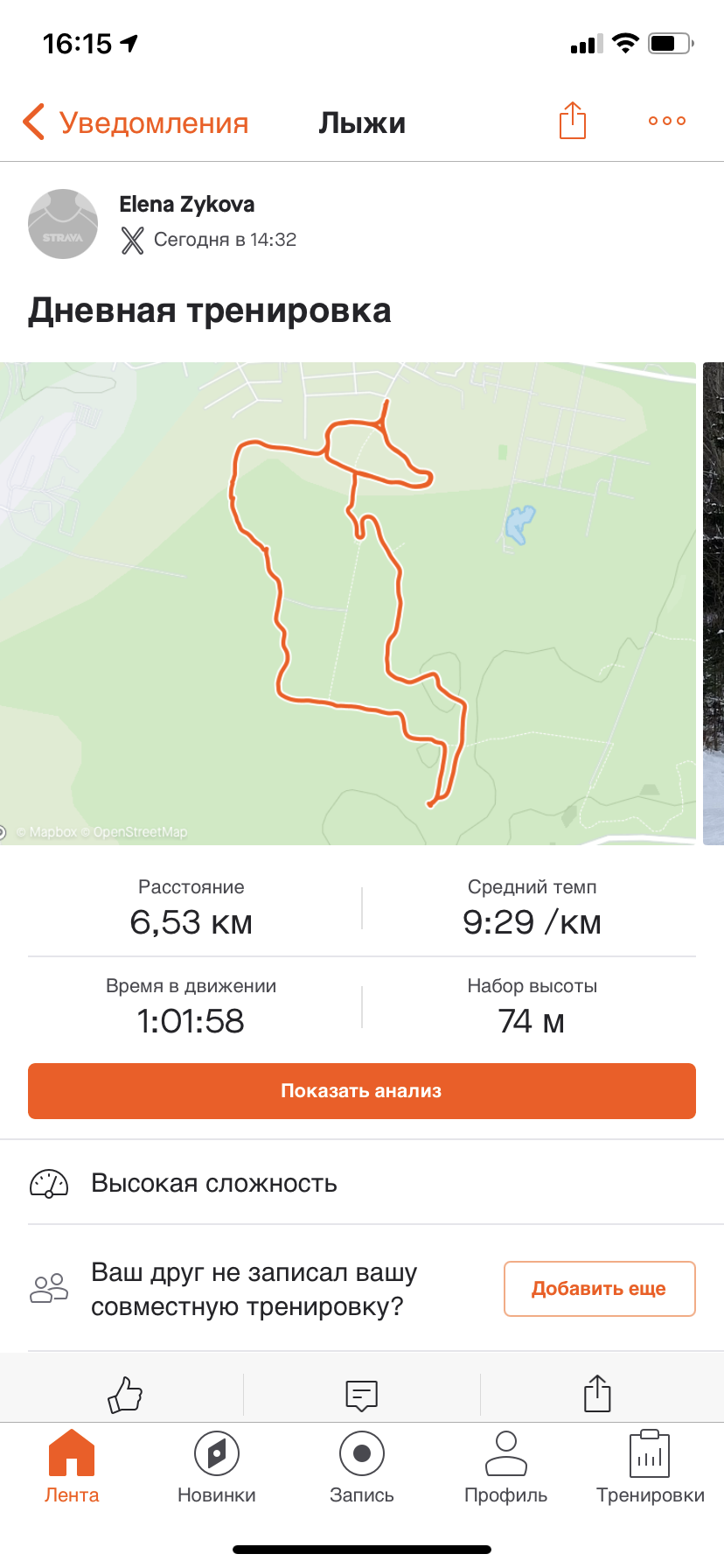
Task: Open the three-dot overflow menu
Action: point(666,121)
